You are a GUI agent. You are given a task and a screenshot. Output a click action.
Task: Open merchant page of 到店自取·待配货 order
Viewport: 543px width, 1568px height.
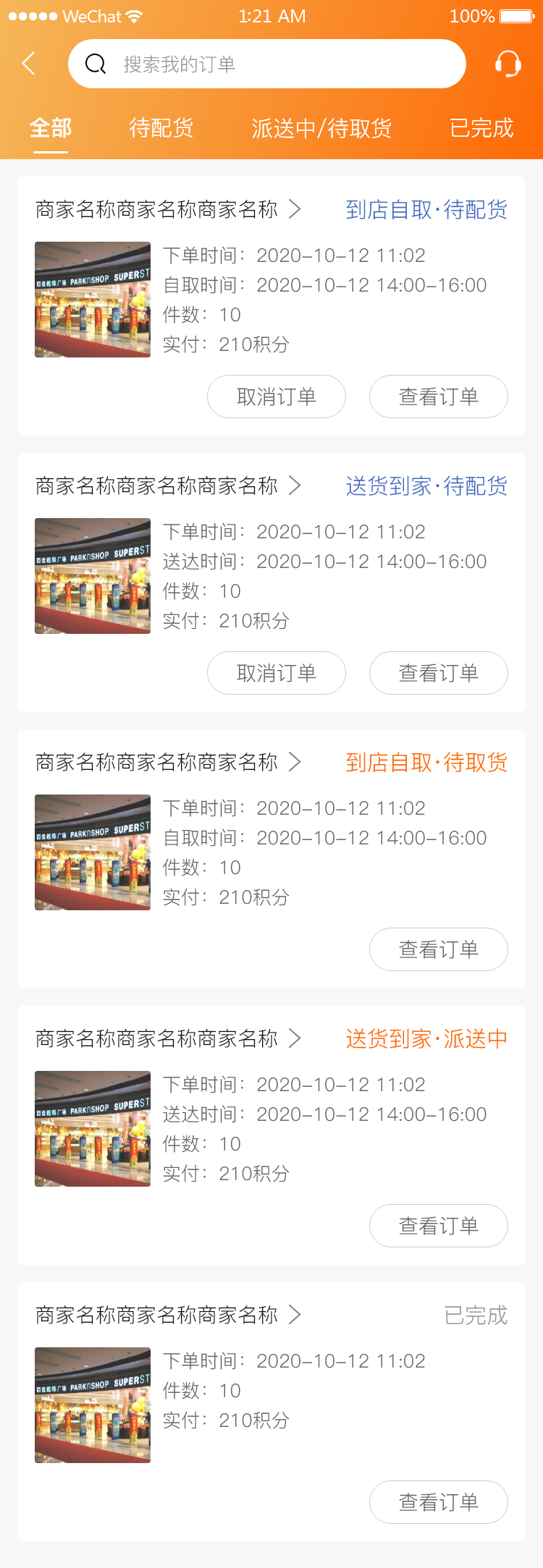[168, 210]
